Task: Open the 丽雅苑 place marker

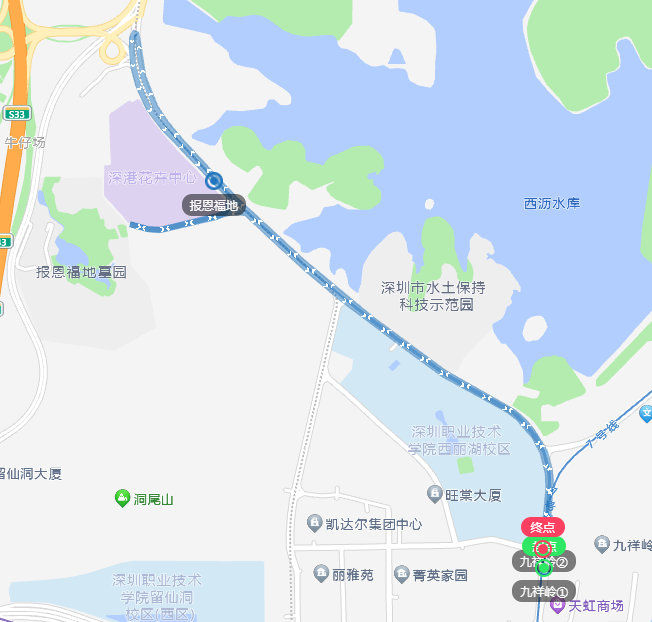Action: (x=321, y=574)
